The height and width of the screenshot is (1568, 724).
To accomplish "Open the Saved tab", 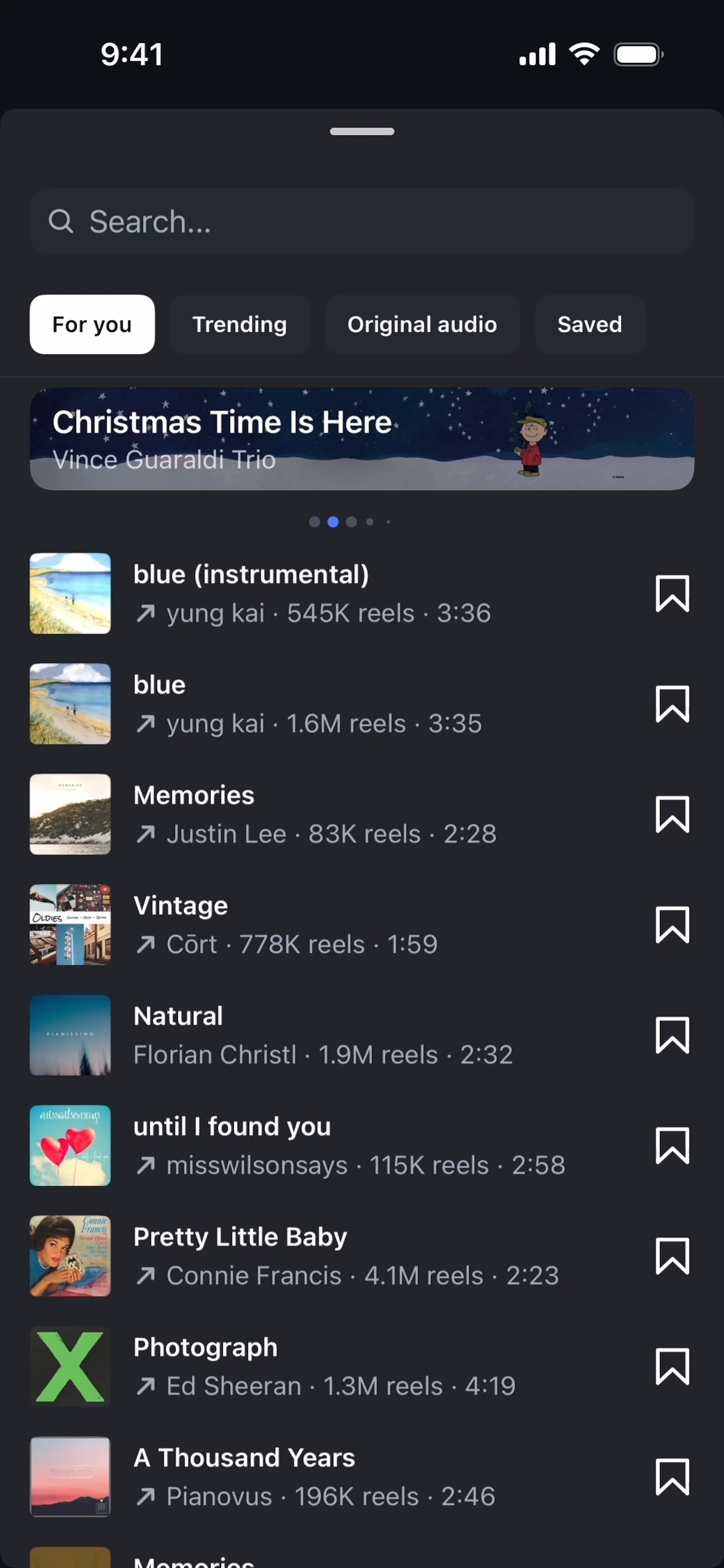I will (x=589, y=325).
